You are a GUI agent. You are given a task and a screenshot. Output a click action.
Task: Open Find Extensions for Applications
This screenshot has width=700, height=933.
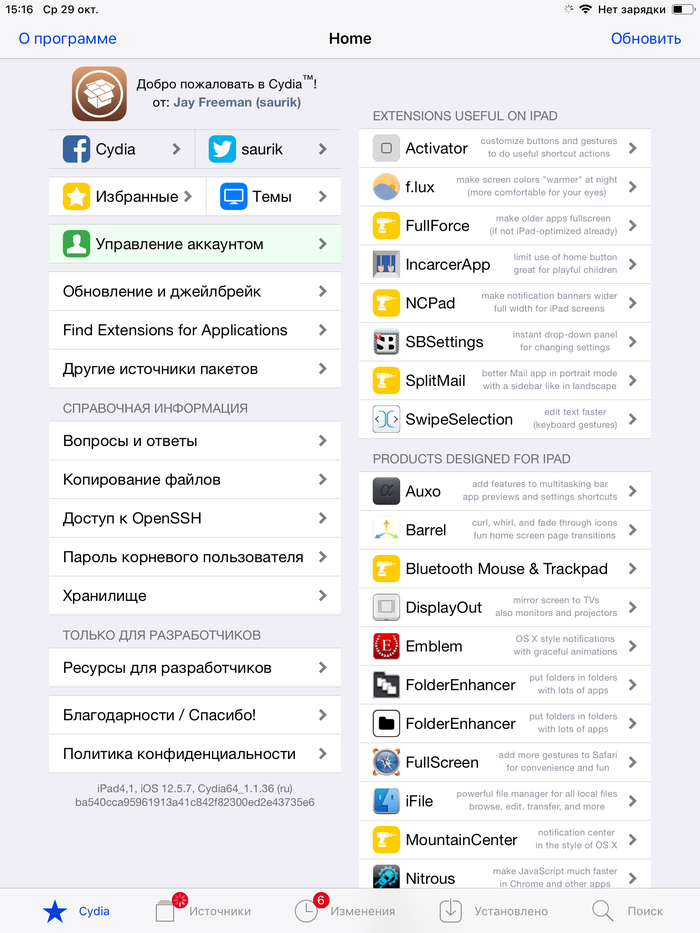194,330
